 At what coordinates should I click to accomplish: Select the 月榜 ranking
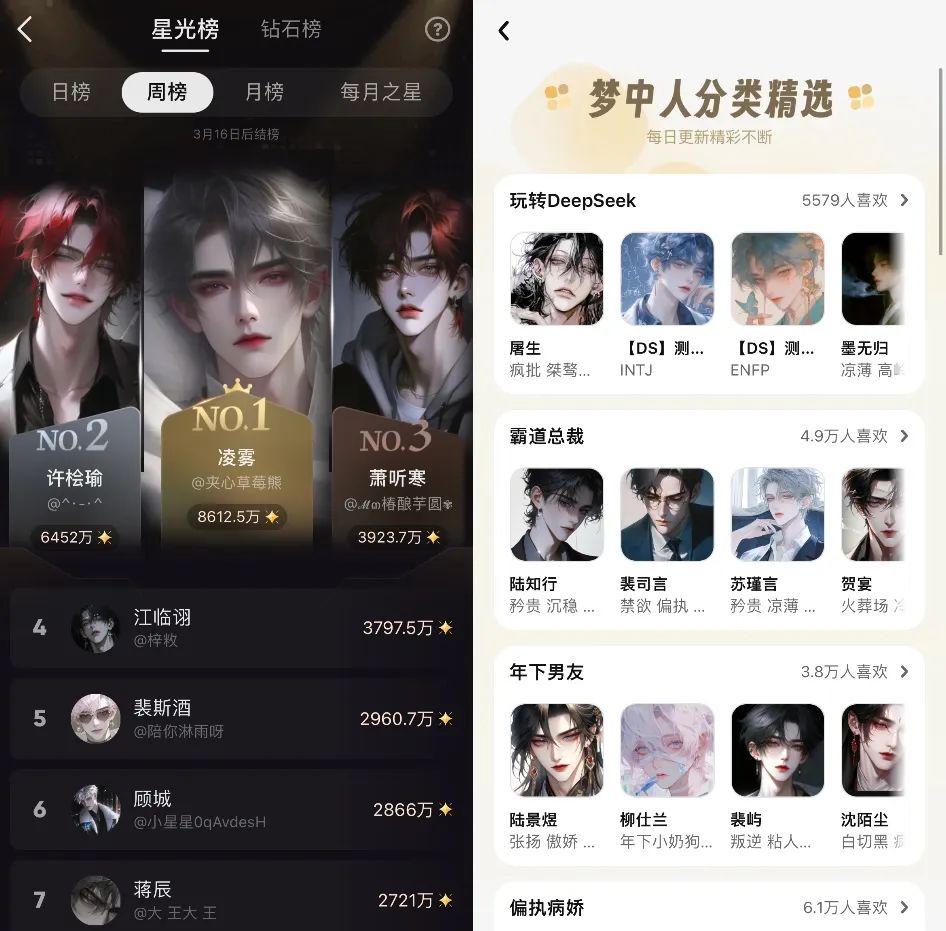pyautogui.click(x=264, y=92)
